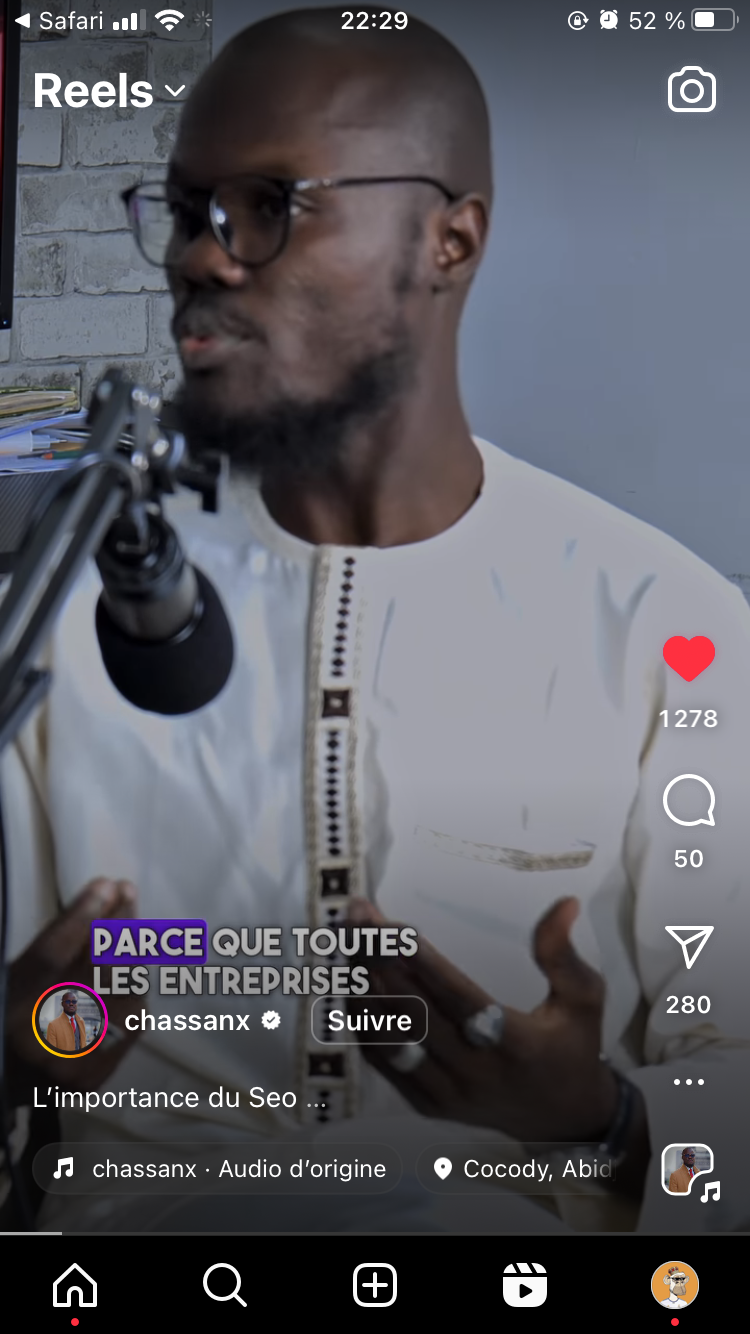Expand the Reels dropdown
Screen dimensions: 750x1334
[109, 91]
